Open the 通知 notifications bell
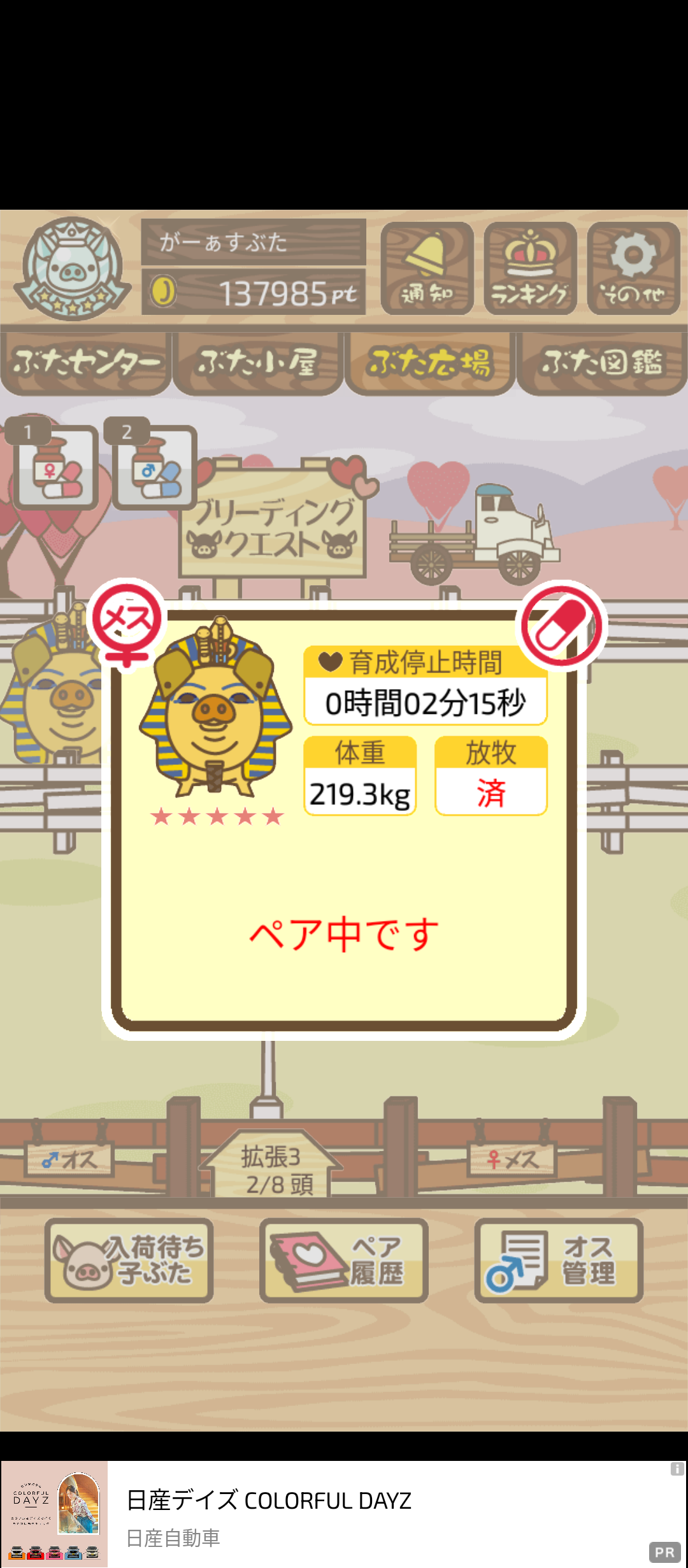Image resolution: width=688 pixels, height=1568 pixels. click(427, 268)
